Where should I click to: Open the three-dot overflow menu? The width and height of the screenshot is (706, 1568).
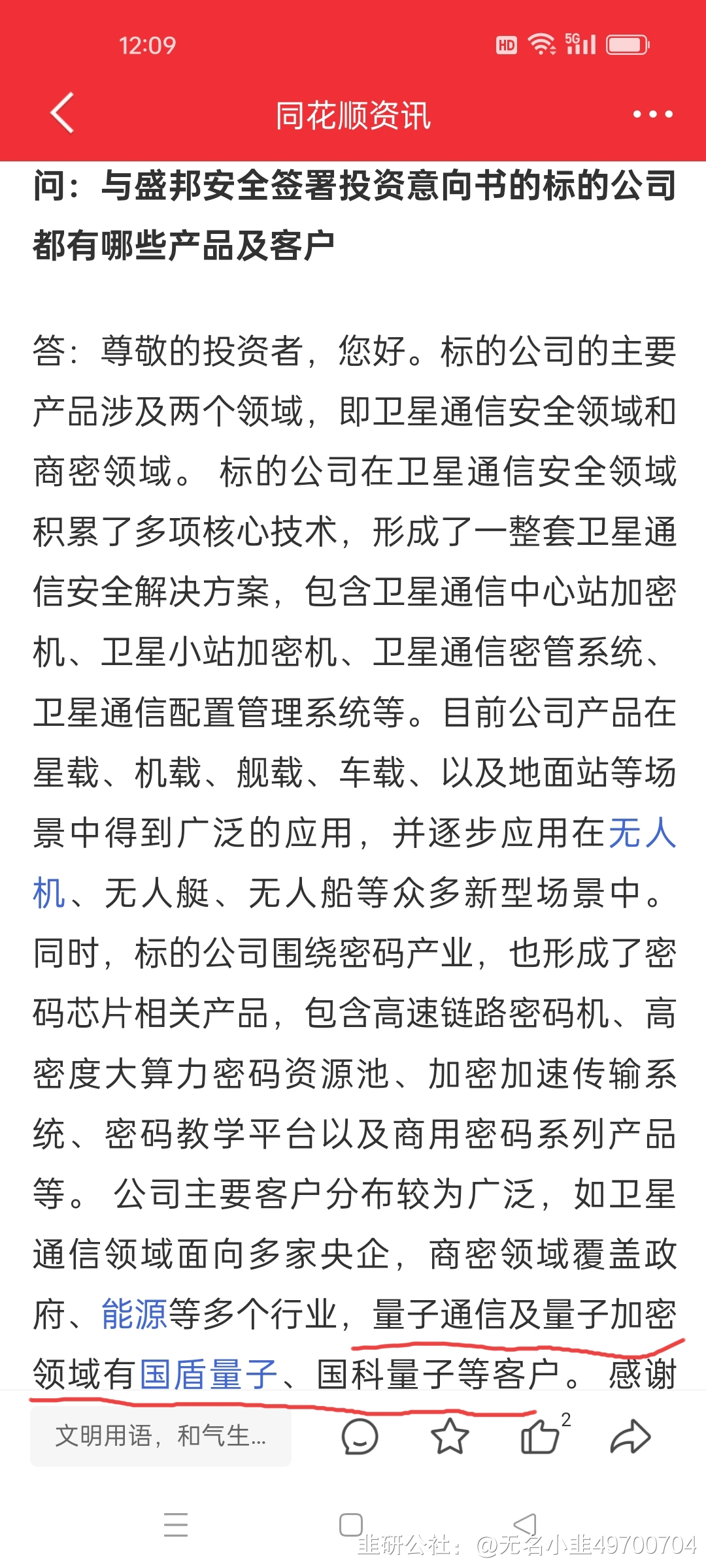pos(652,114)
